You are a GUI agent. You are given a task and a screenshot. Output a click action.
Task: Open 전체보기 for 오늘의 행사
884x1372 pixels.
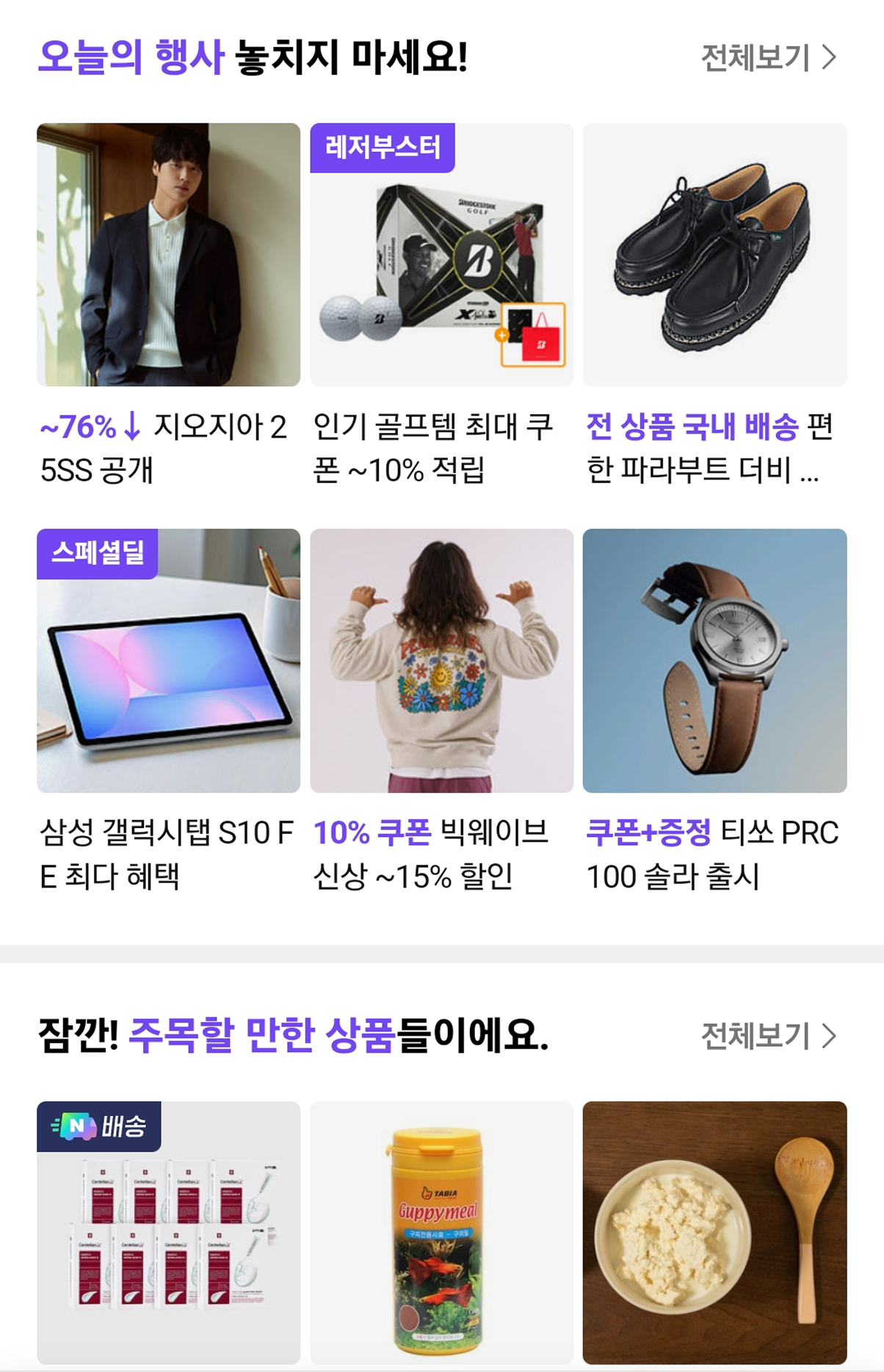click(x=768, y=57)
